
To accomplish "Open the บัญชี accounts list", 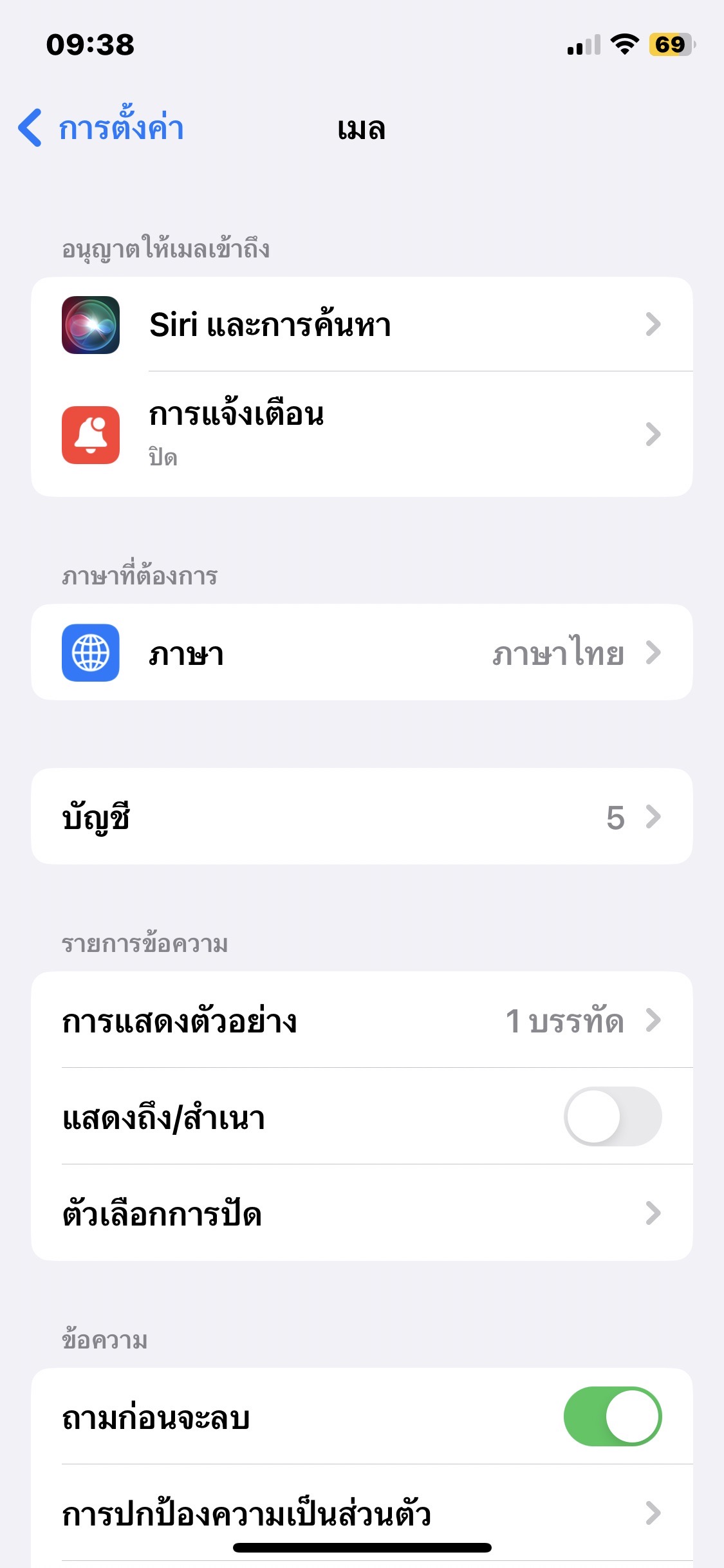I will 362,816.
